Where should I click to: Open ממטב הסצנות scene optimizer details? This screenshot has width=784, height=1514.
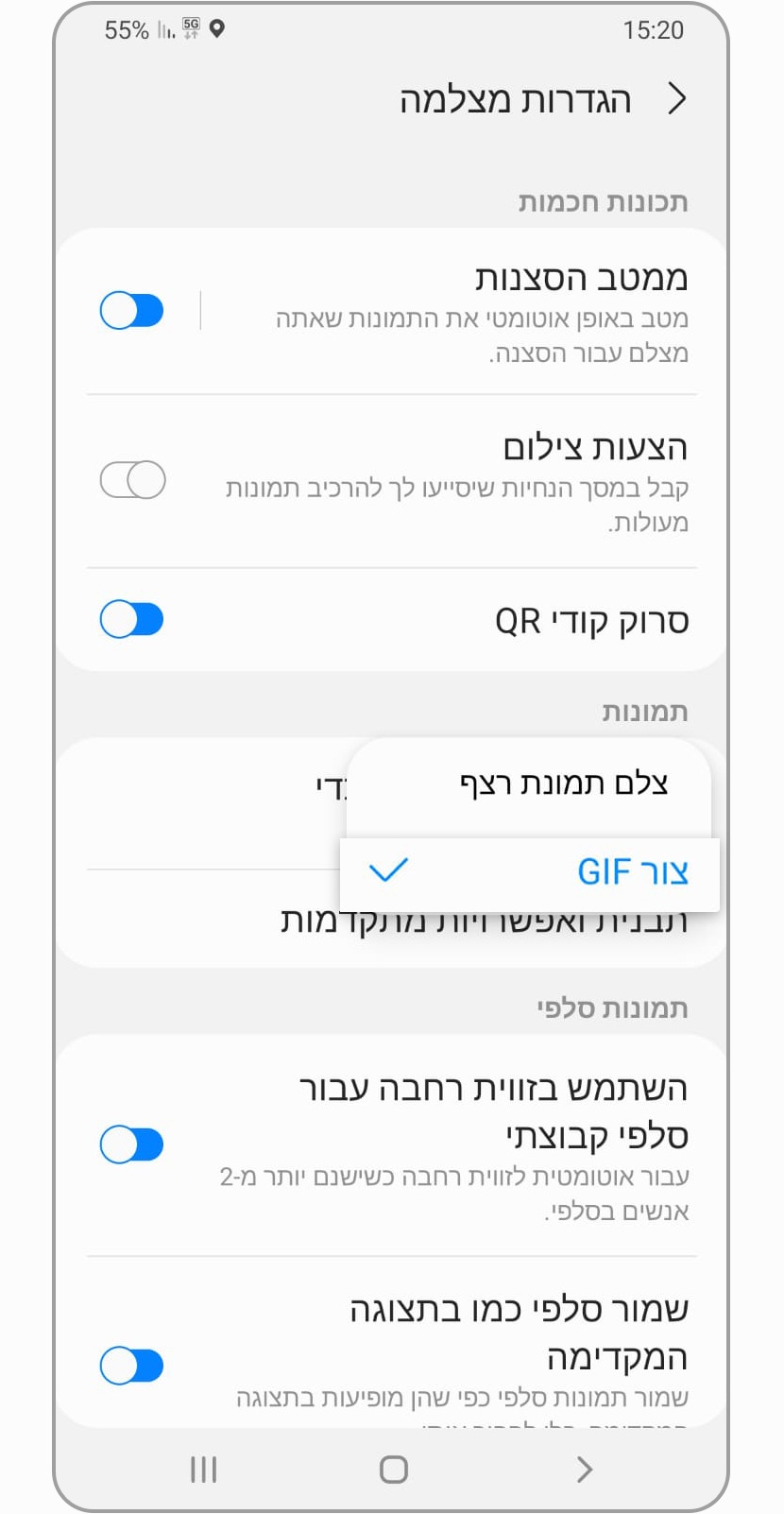tap(482, 312)
